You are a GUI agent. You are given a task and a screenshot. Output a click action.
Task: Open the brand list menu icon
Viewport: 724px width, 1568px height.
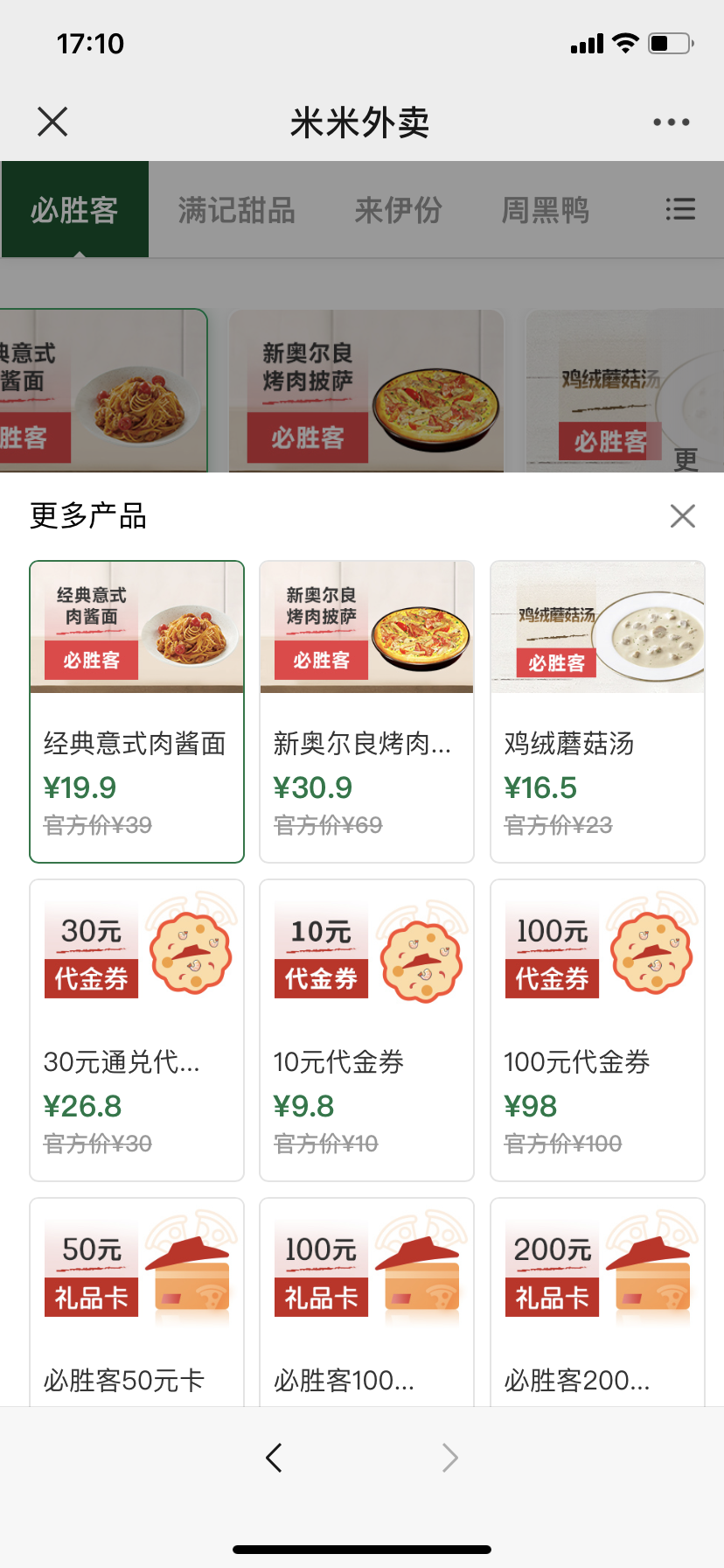679,209
